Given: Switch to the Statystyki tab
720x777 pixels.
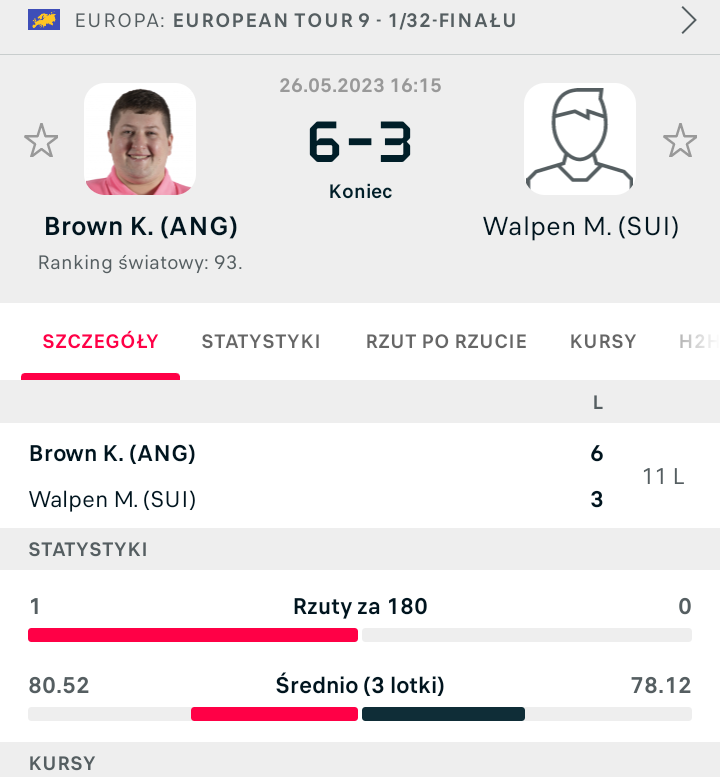Looking at the screenshot, I should click(x=261, y=341).
